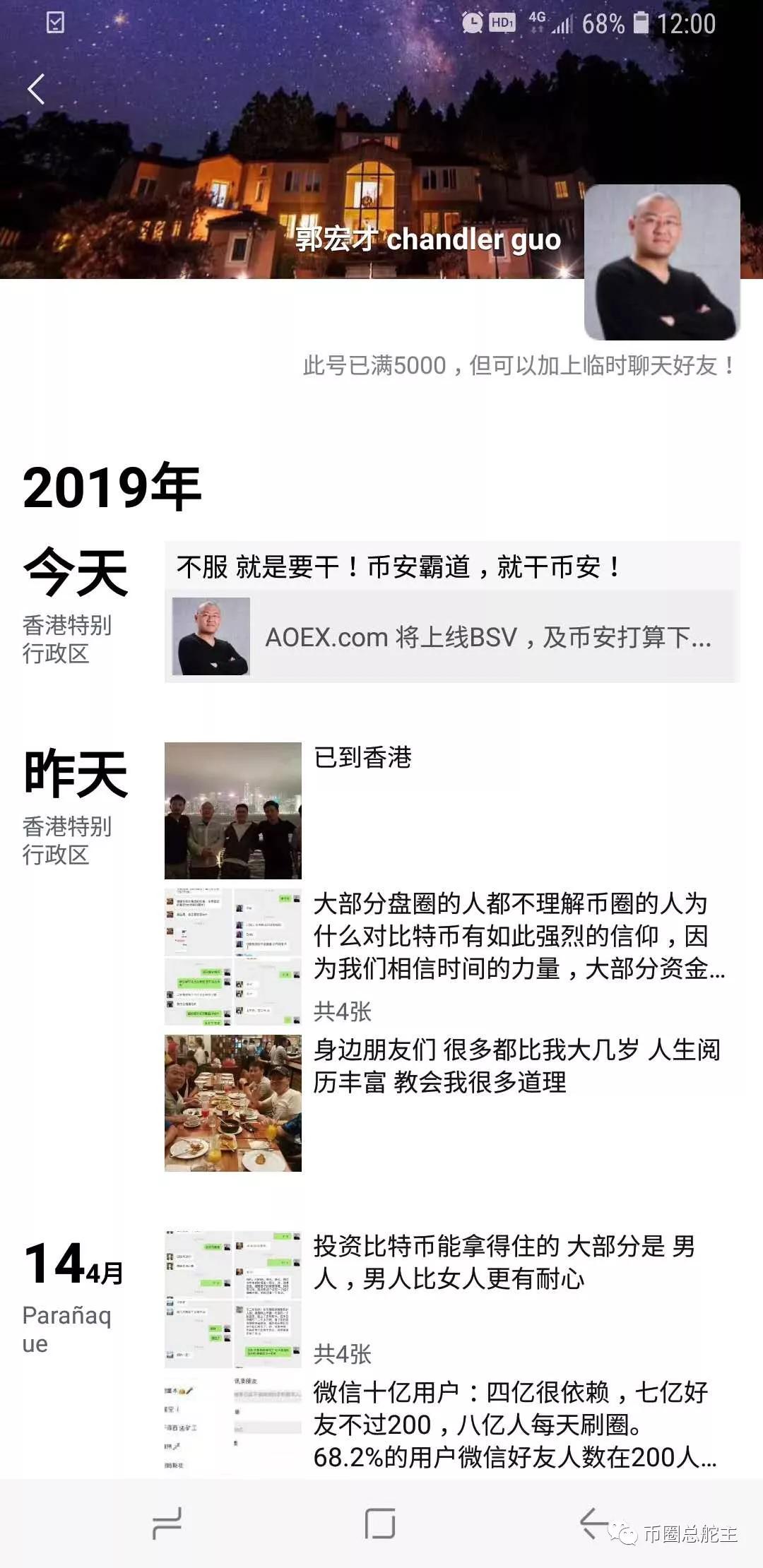
Task: Open the AOEX.com BSV shared article
Action: point(452,636)
